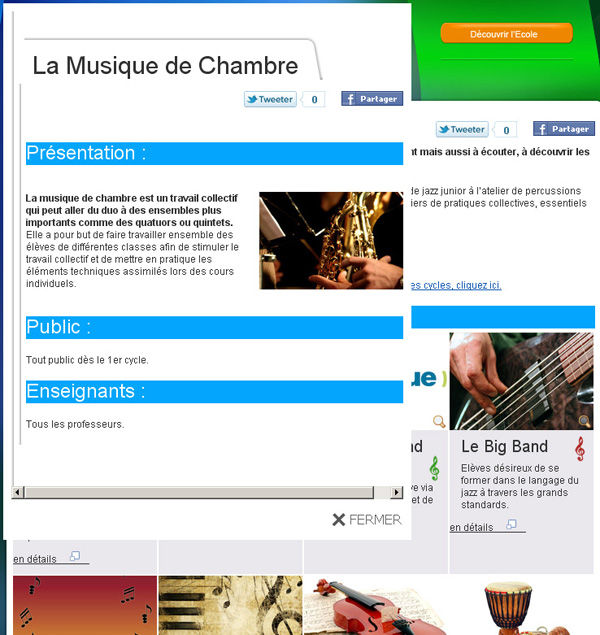
Task: Tap the popup scrollbar's right arrow
Action: pyautogui.click(x=397, y=493)
